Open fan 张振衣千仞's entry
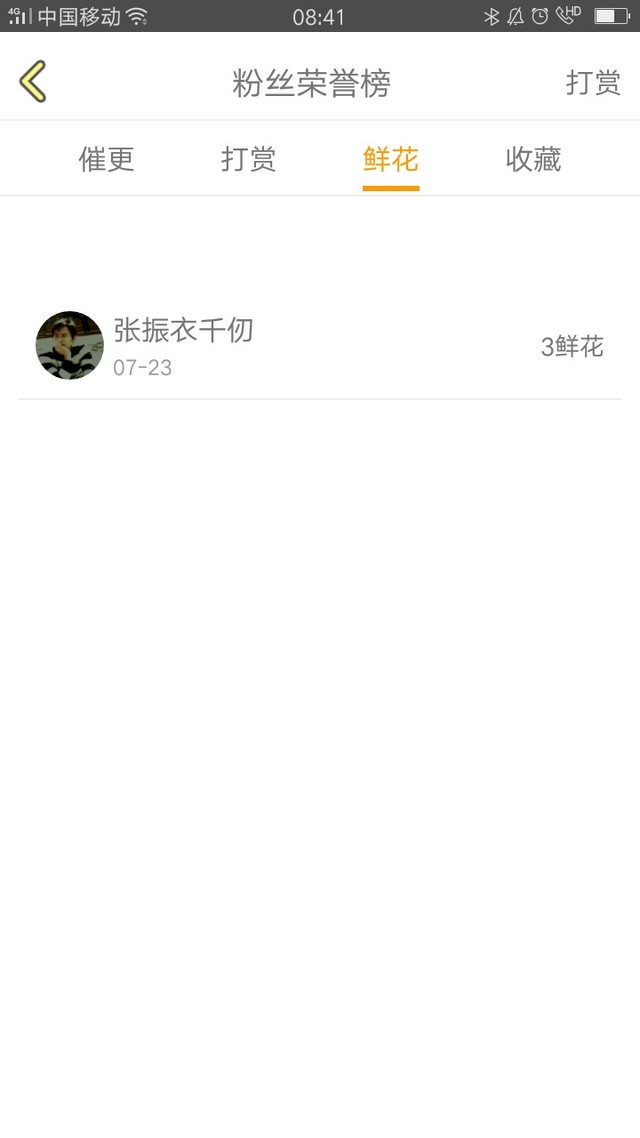 click(x=320, y=346)
